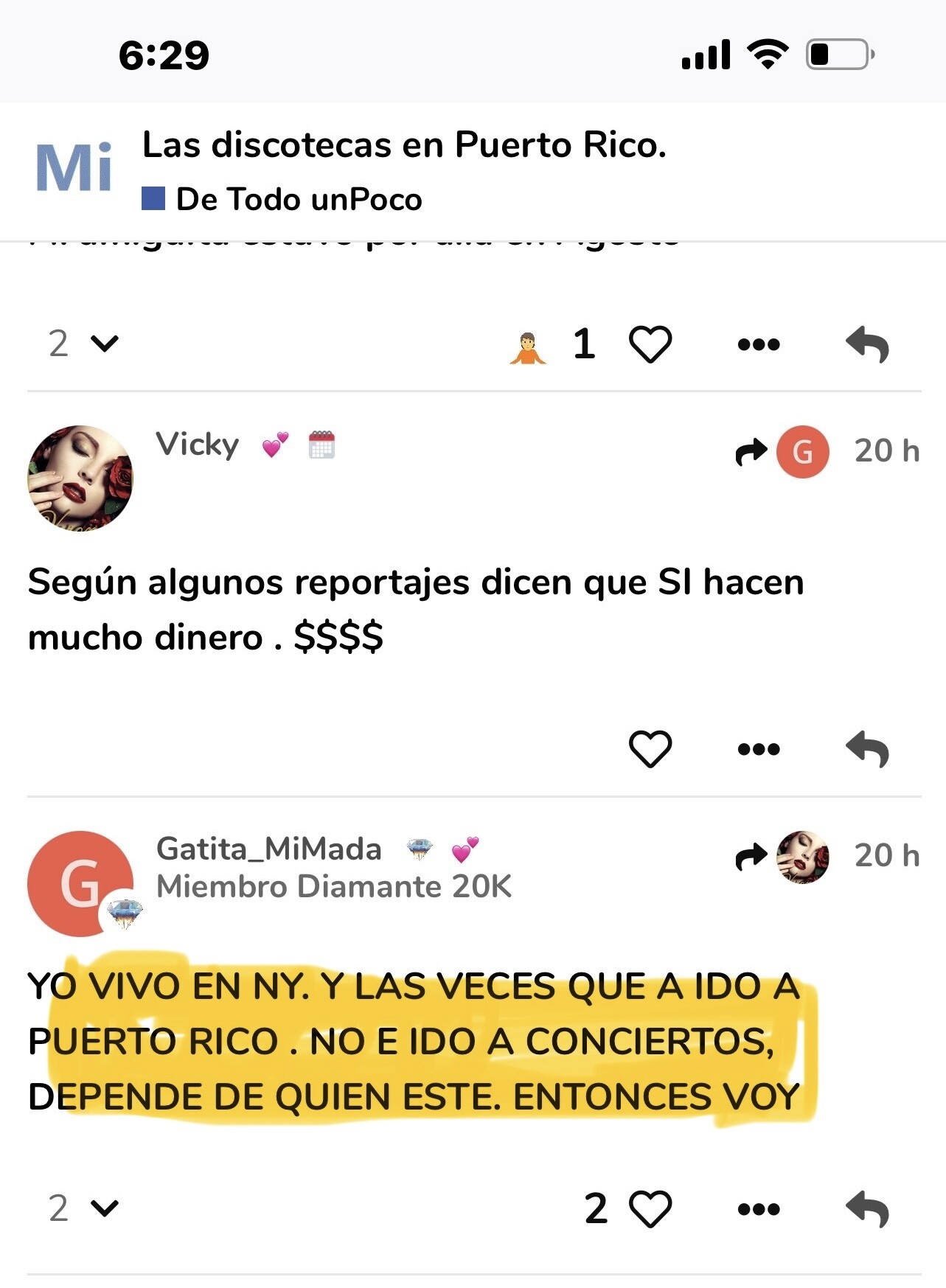Open more options on the top post
Image resolution: width=946 pixels, height=1288 pixels.
tap(759, 344)
